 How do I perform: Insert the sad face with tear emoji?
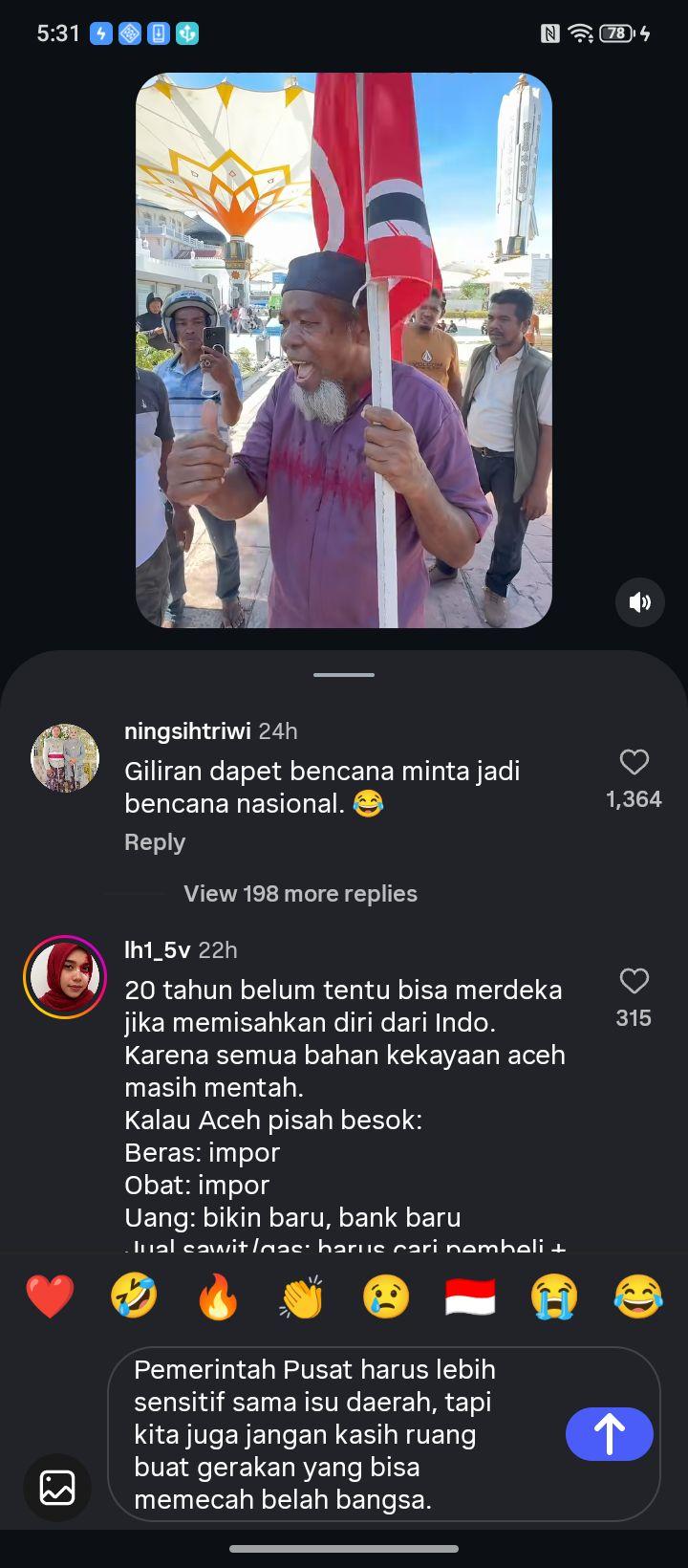point(386,1297)
